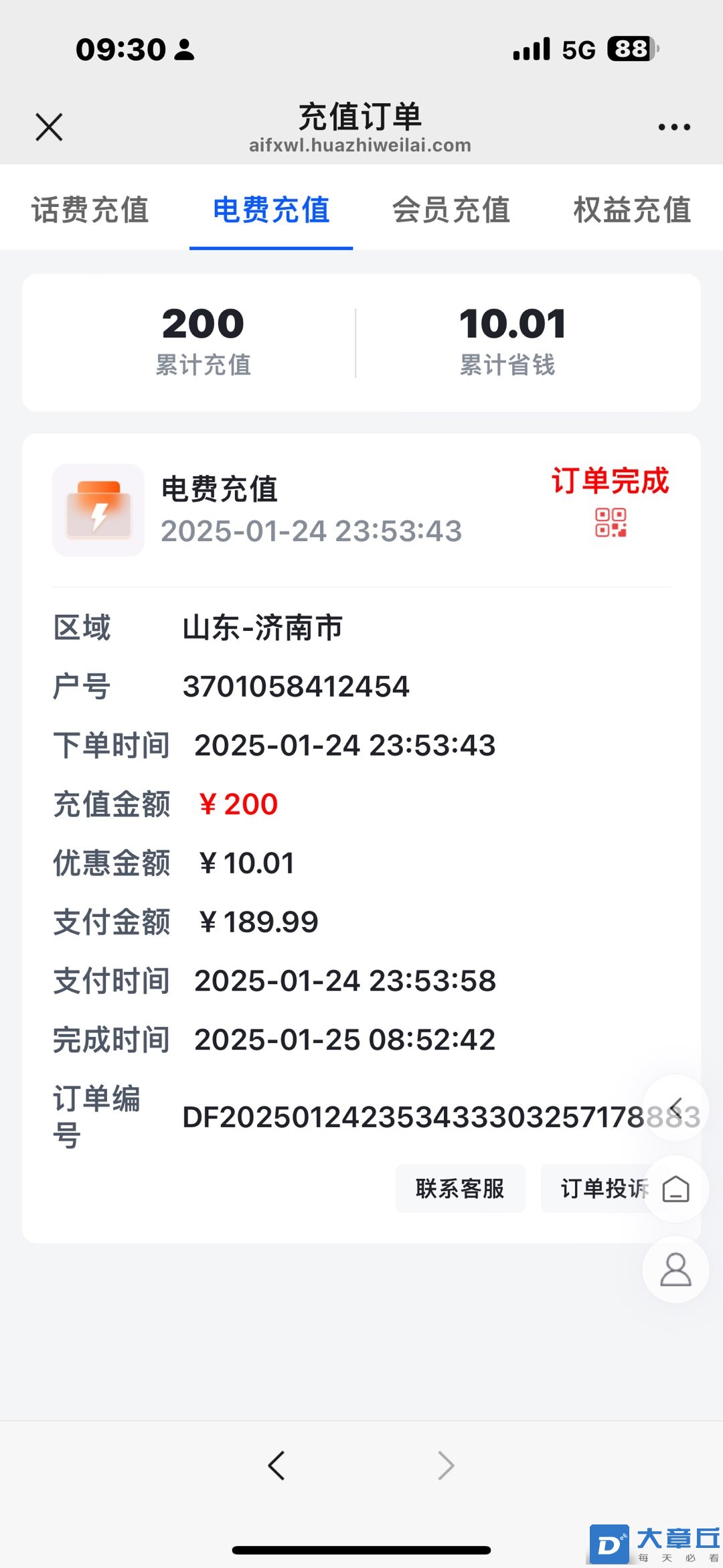Screen dimensions: 723x1568
Task: Open the 权益充值 tab
Action: pos(632,210)
